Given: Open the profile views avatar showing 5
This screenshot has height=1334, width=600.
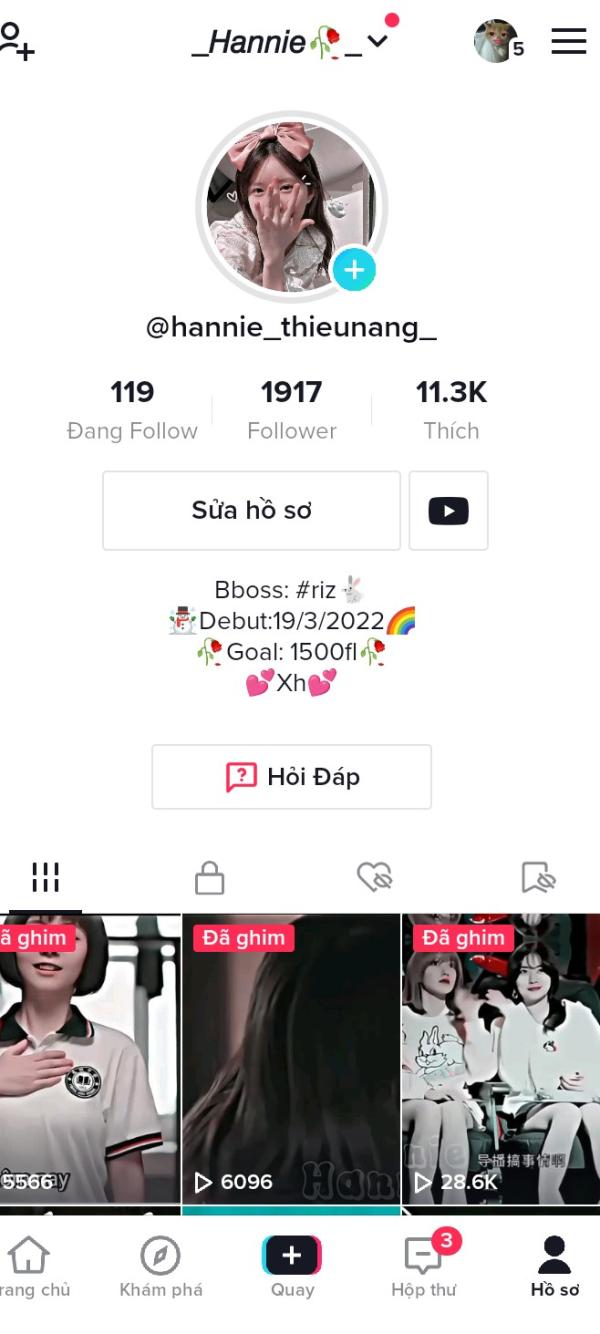Looking at the screenshot, I should [x=498, y=42].
